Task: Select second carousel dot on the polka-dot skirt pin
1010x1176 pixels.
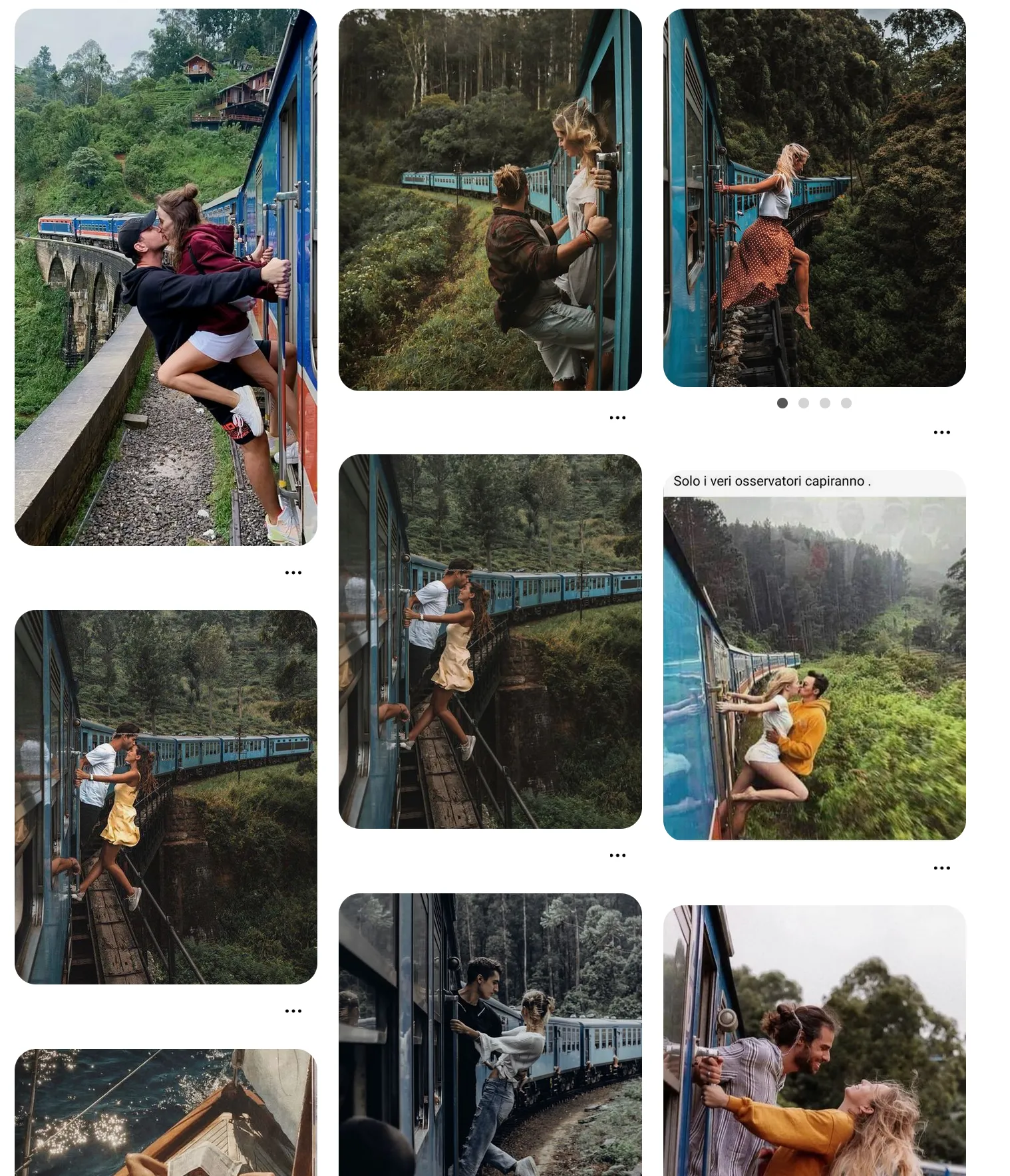Action: [804, 403]
